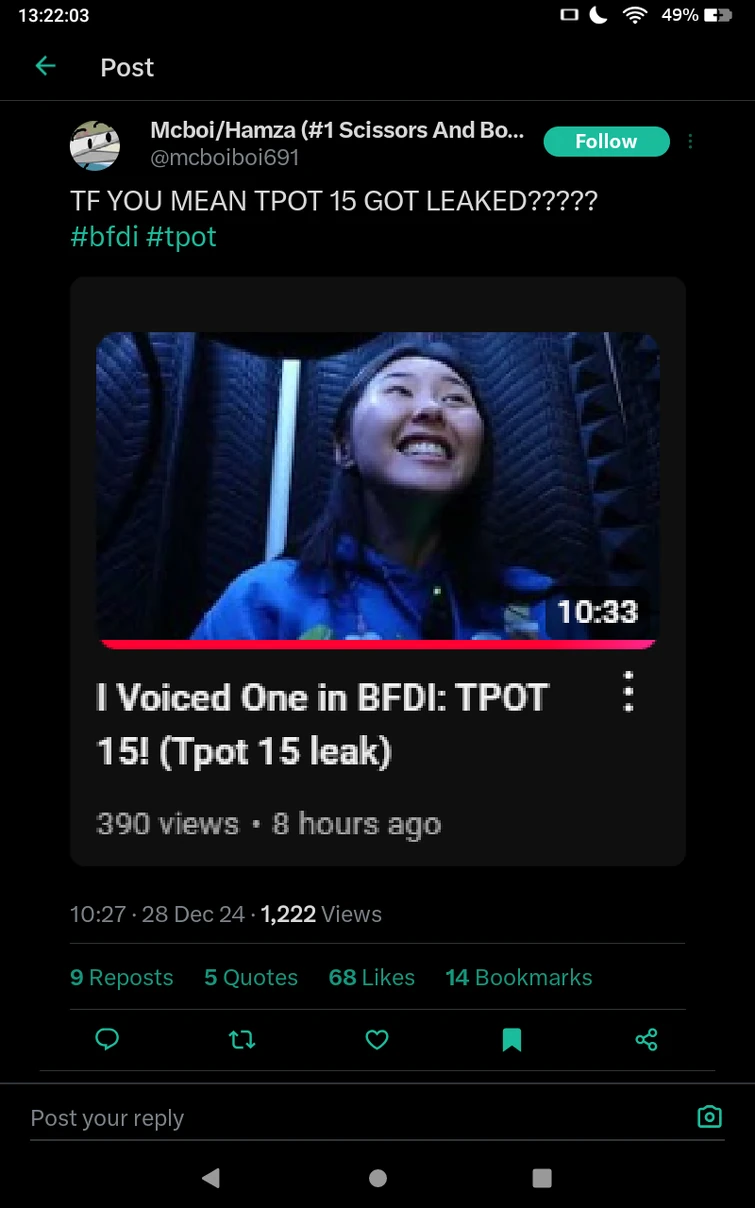Remove the bookmark from this post
Screen dimensions: 755x1208
512,1040
